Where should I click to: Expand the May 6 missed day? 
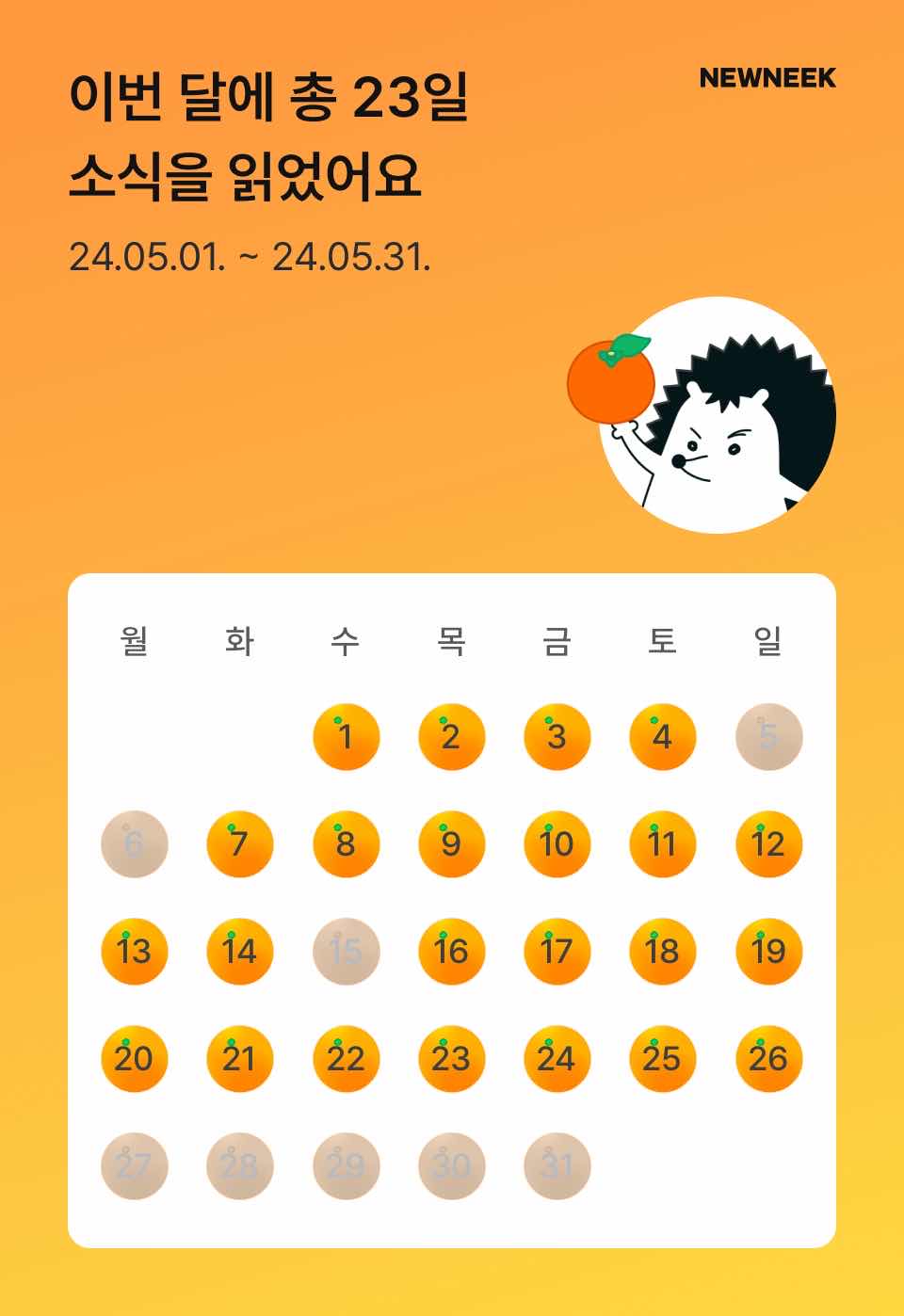(x=135, y=844)
